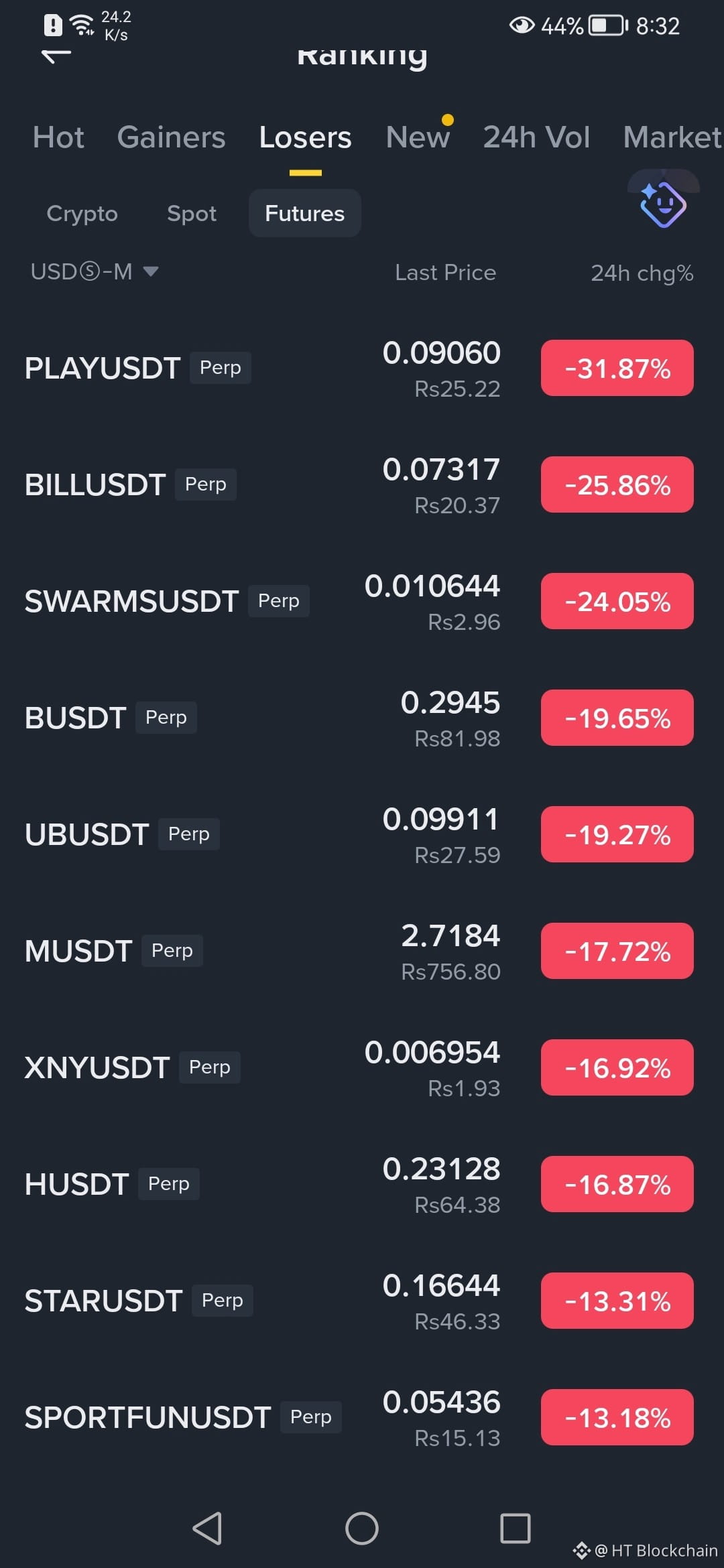Open the BUSDT Perp row

[362, 718]
